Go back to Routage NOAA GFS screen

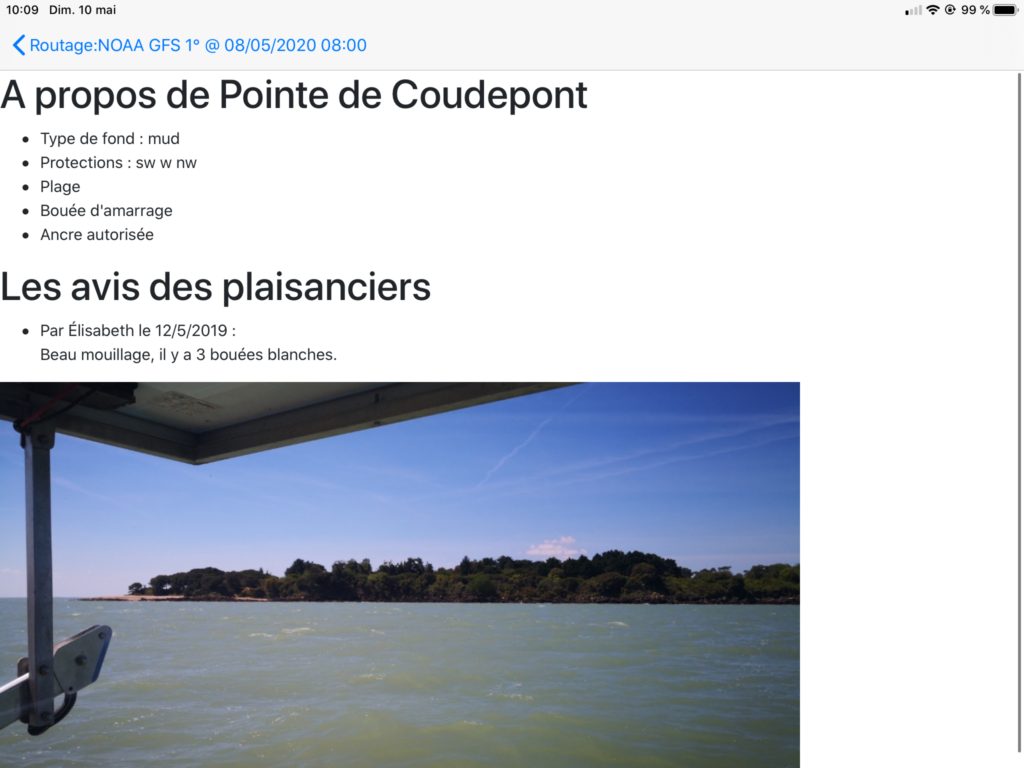click(189, 45)
